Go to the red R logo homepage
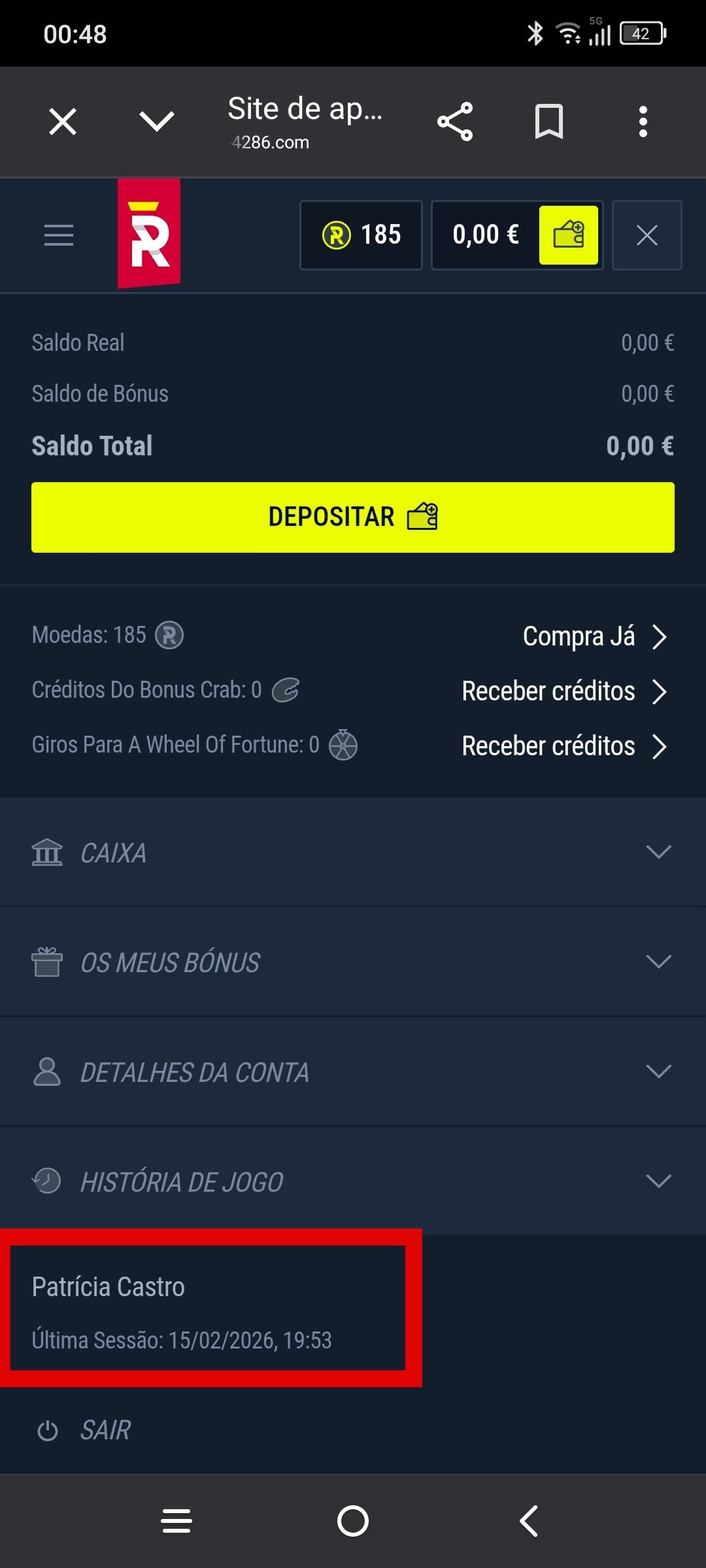 click(149, 233)
